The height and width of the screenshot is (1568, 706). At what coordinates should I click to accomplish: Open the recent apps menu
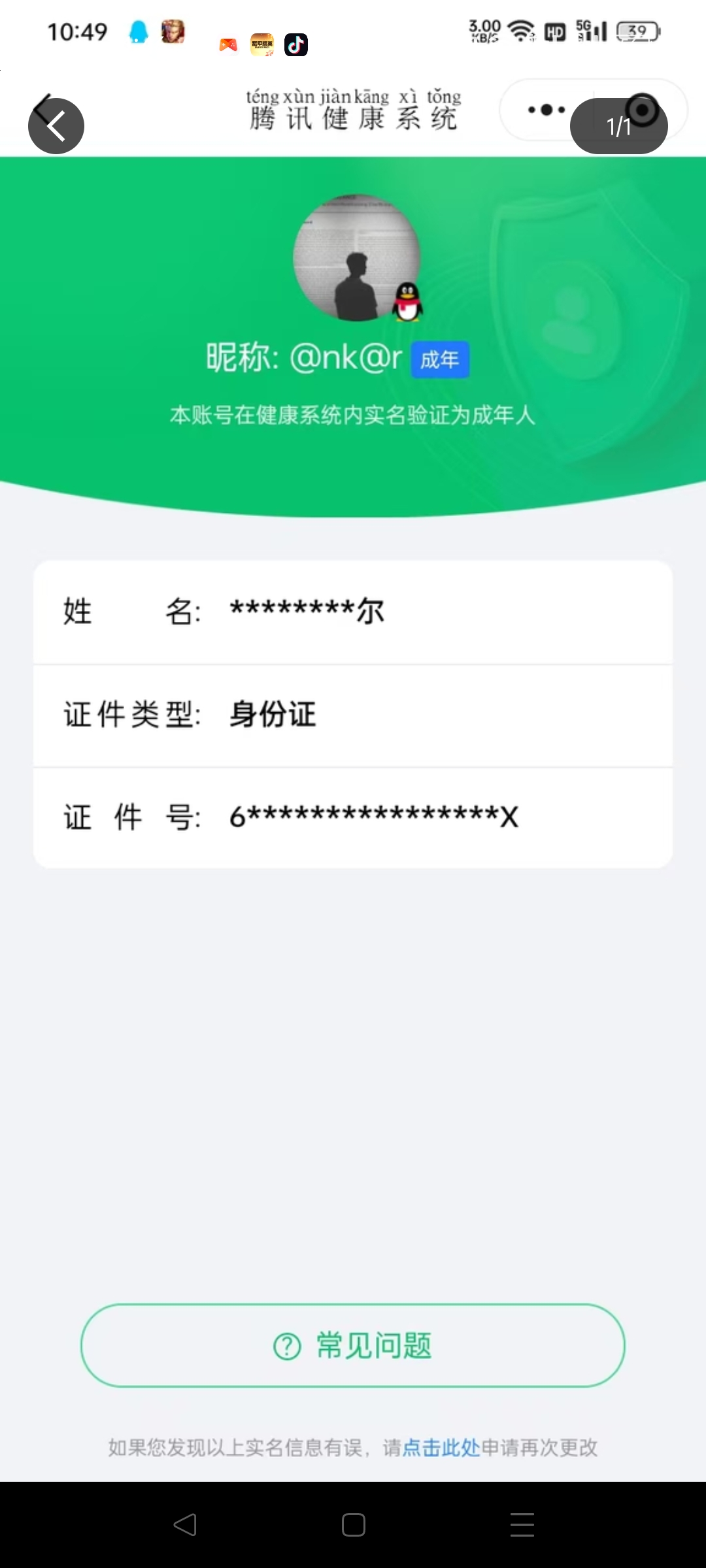(522, 1525)
